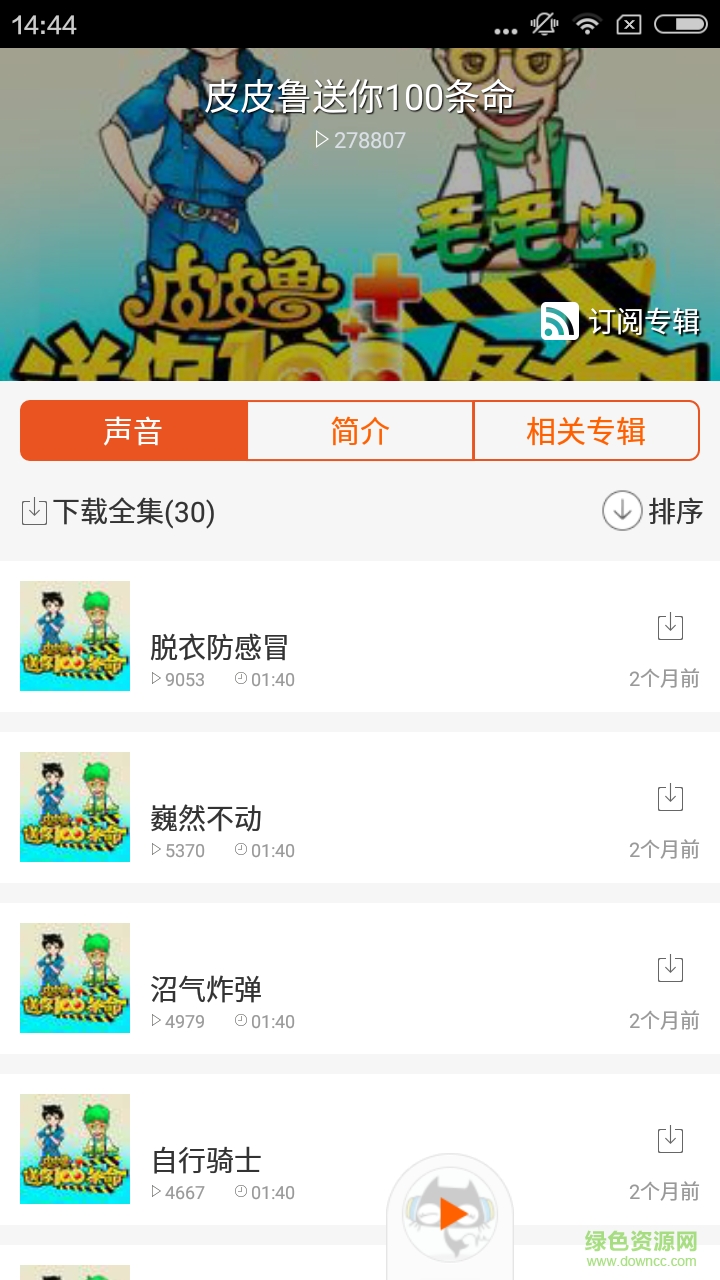Open the episode 巍然不动
Screen dimensions: 720x1280
point(206,818)
